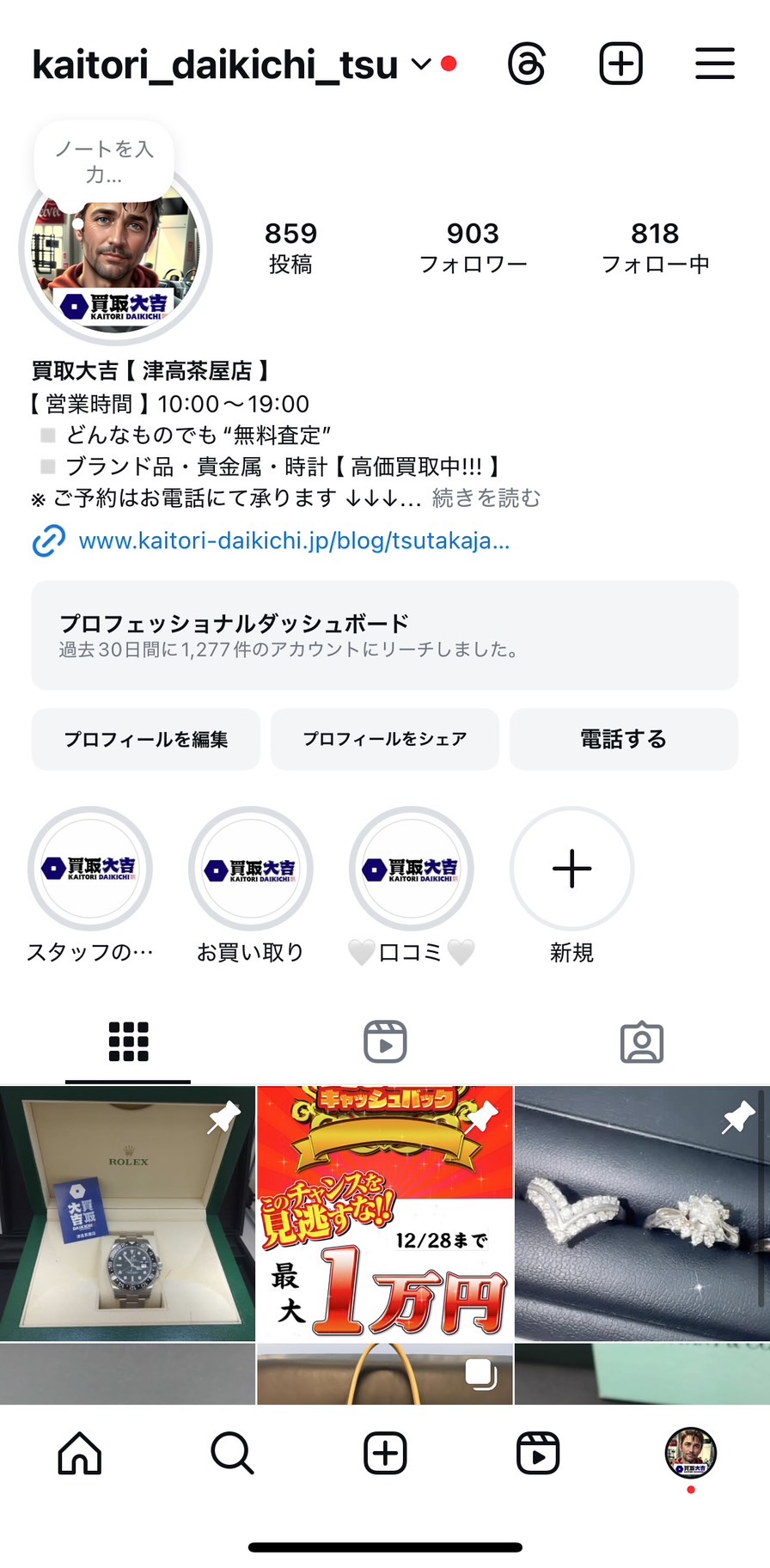Open the pinned Rolex watch post
770x1568 pixels.
point(127,1213)
